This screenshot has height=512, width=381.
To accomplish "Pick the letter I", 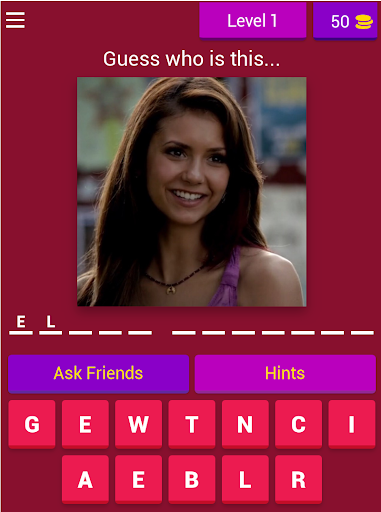I will pyautogui.click(x=352, y=424).
